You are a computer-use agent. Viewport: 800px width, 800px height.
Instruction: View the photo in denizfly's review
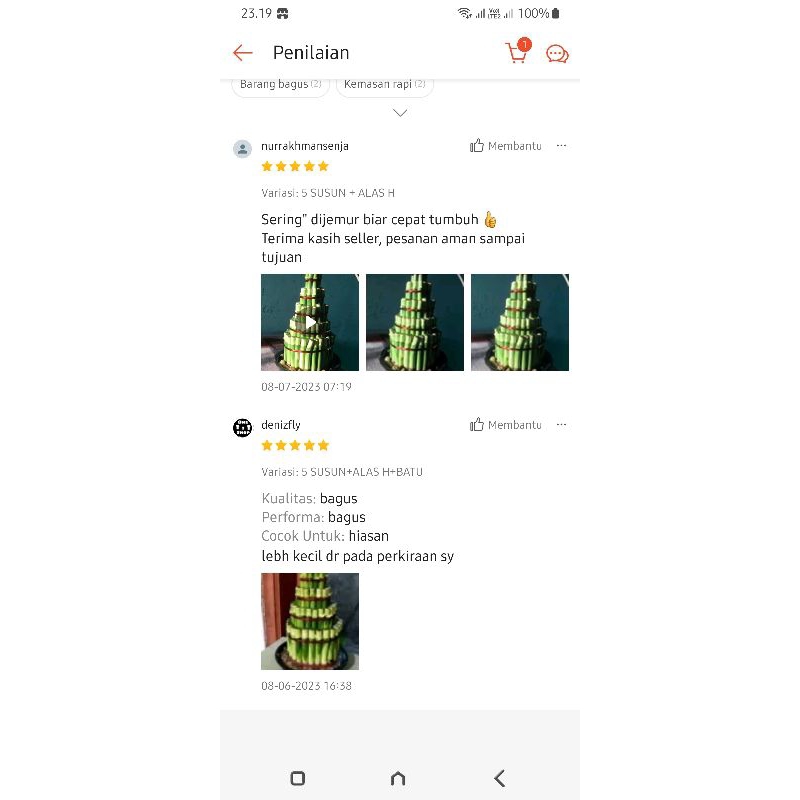pos(310,621)
